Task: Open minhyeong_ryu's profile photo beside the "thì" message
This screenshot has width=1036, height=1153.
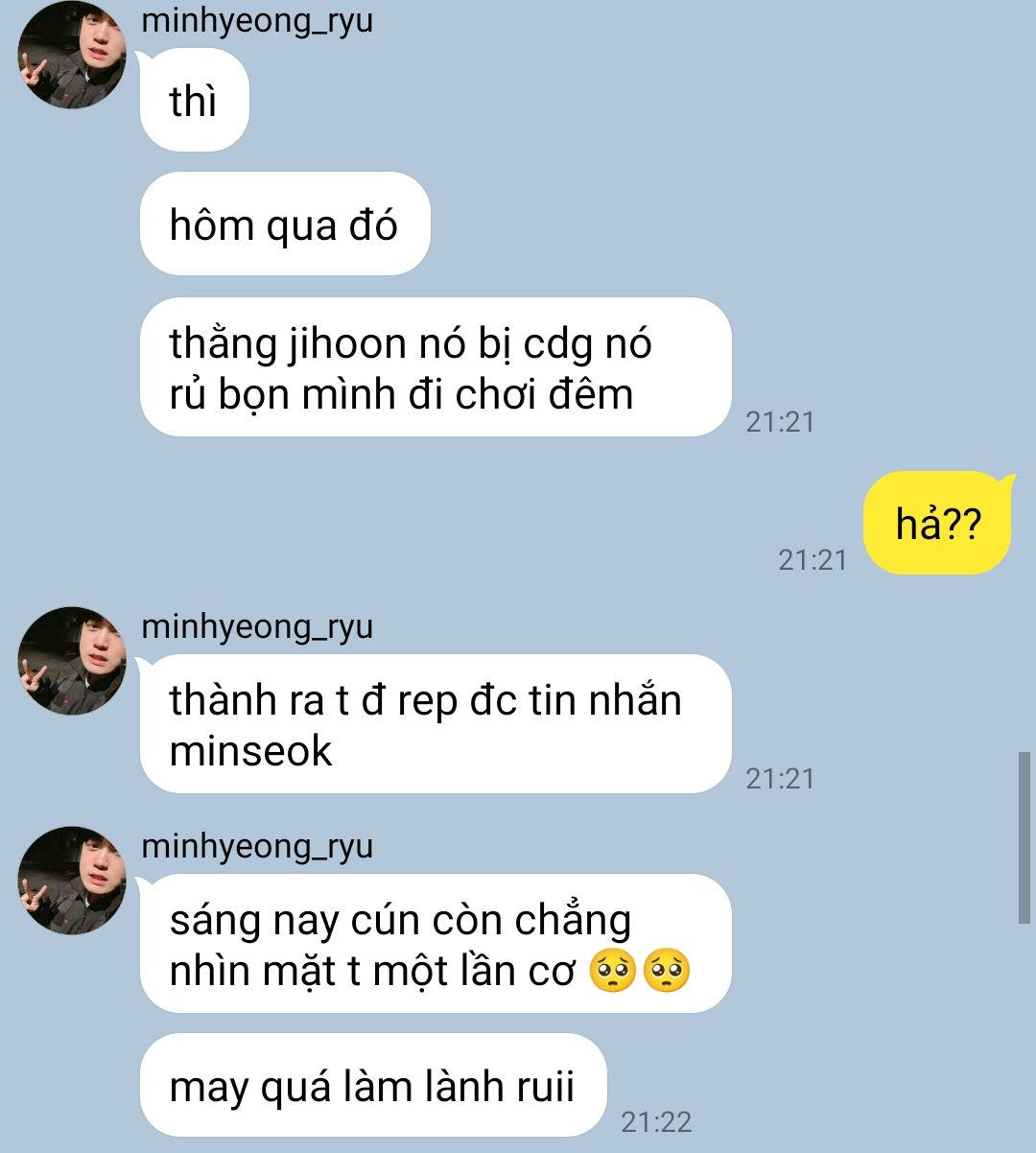Action: pyautogui.click(x=73, y=56)
